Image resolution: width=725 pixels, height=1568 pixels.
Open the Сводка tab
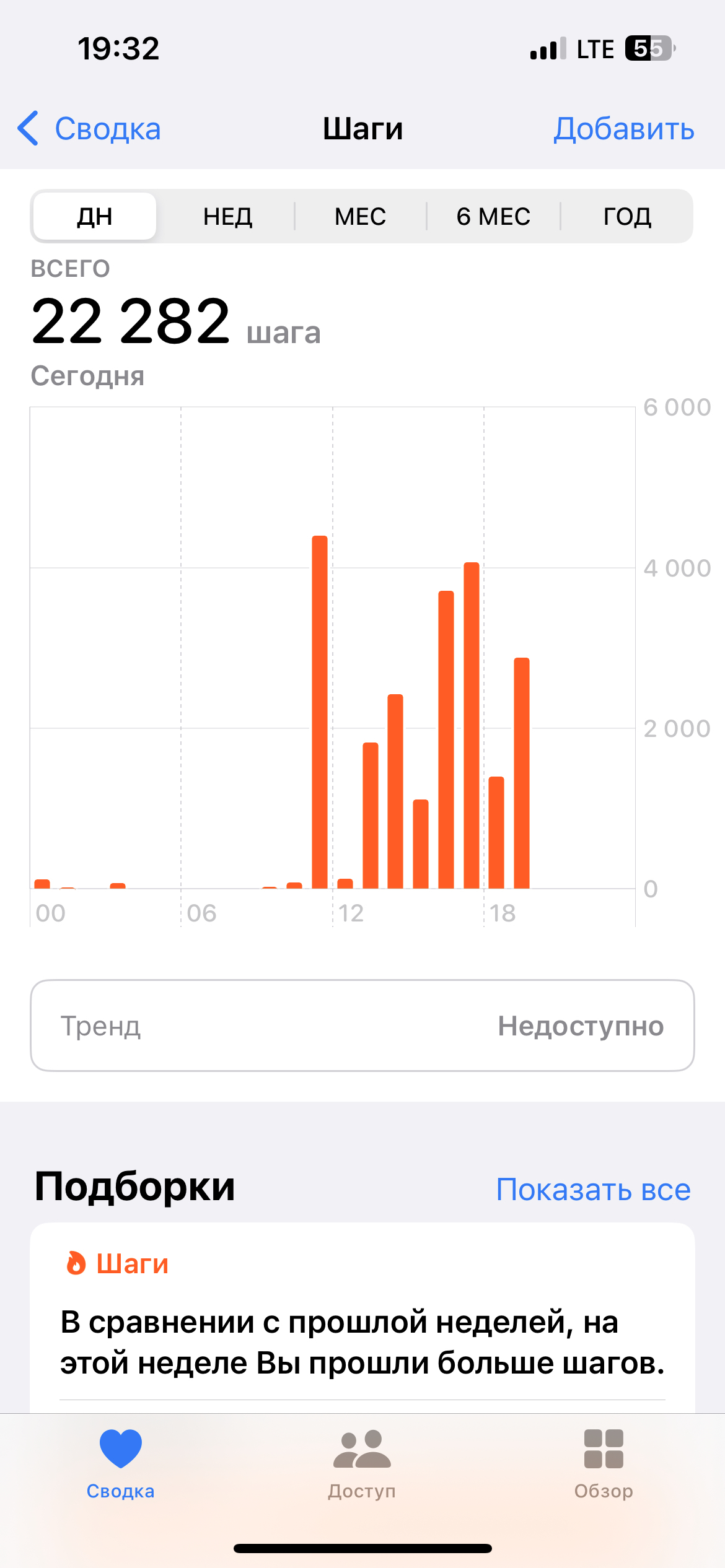(x=120, y=1464)
